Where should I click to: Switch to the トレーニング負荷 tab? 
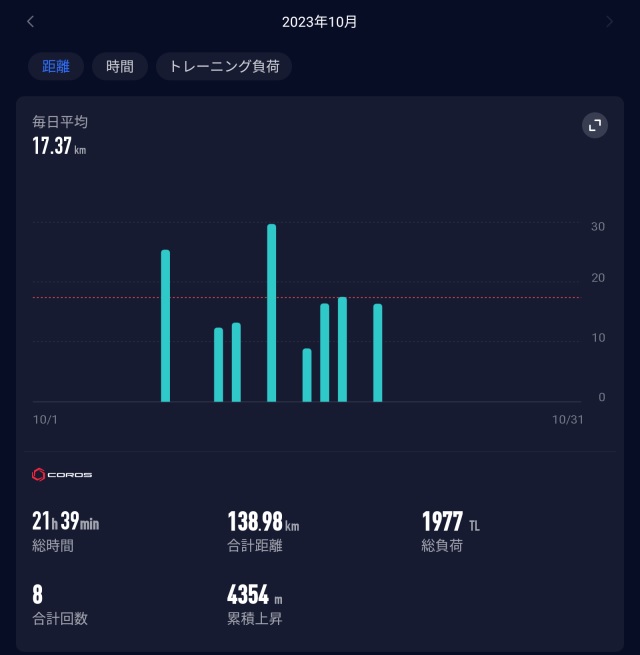click(x=224, y=67)
